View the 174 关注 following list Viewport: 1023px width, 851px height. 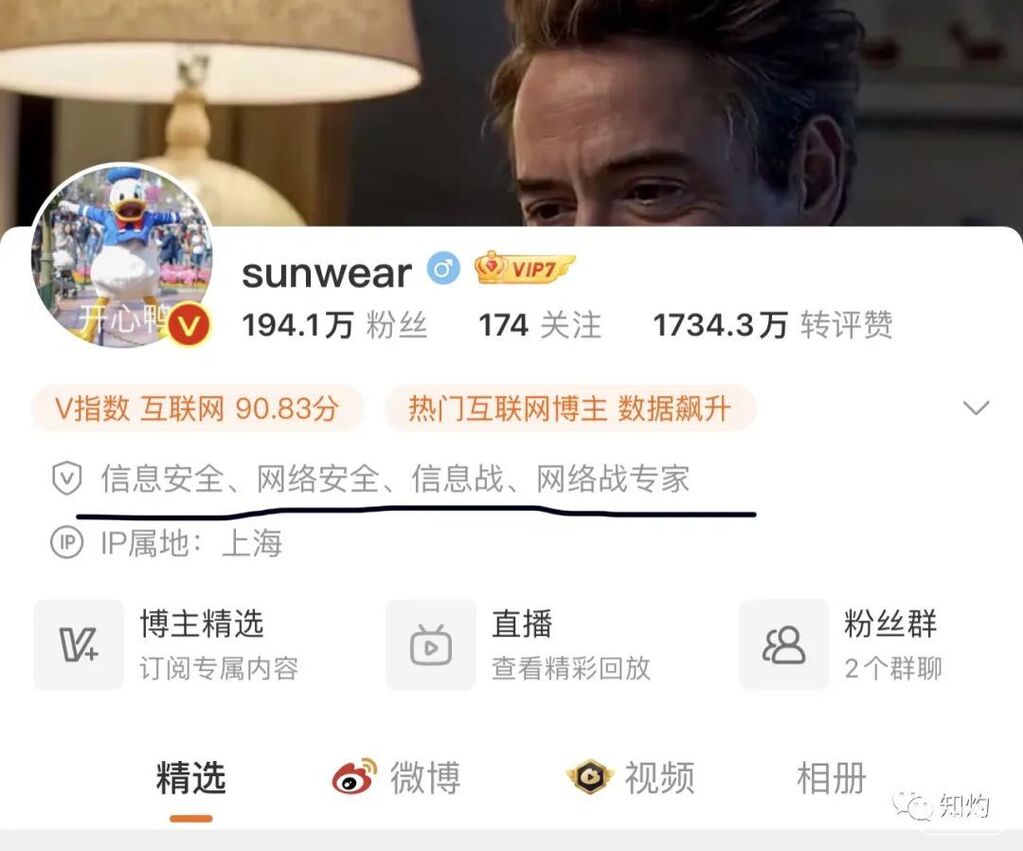(539, 325)
